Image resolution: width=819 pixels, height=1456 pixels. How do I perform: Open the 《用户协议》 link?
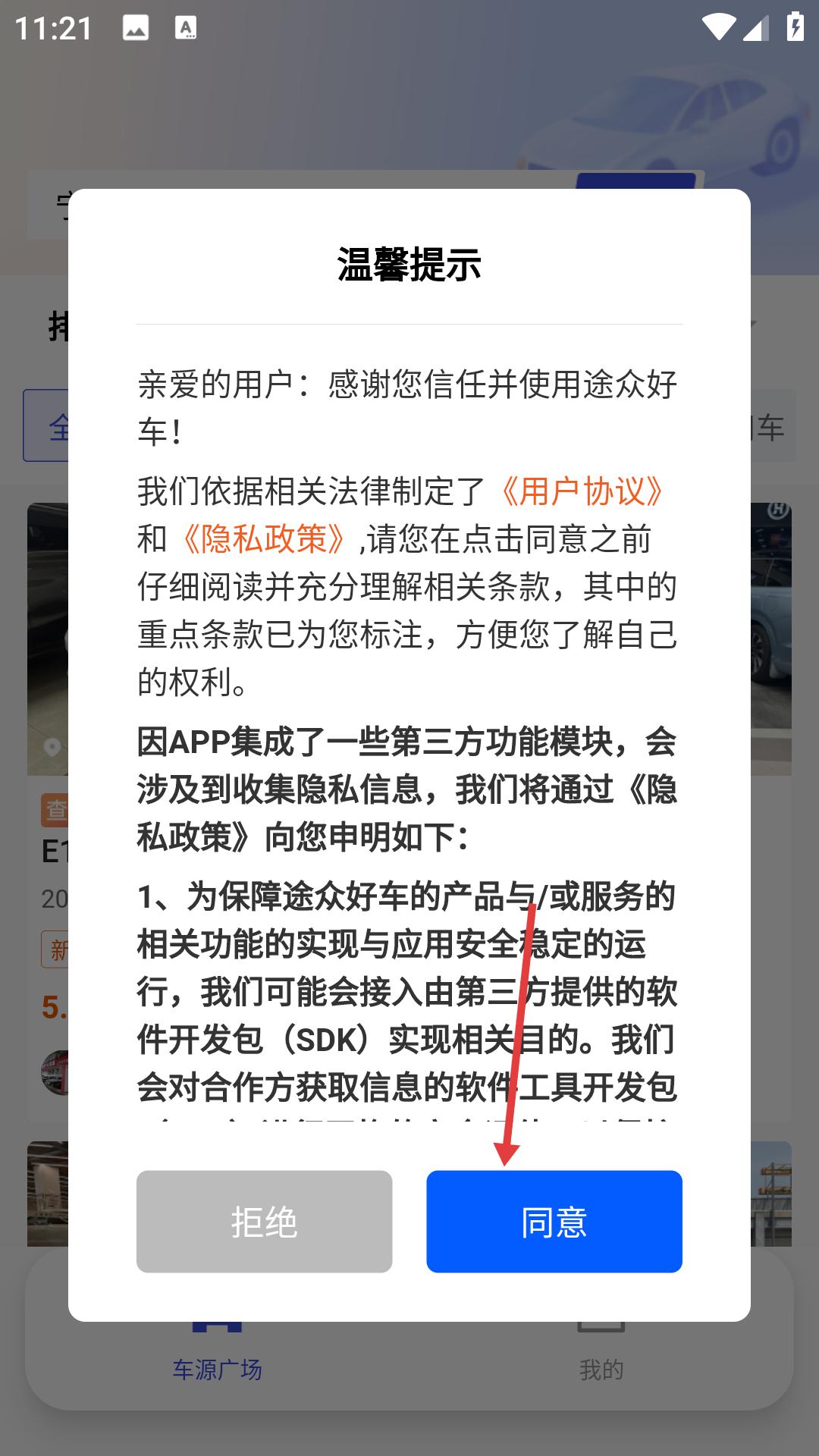pyautogui.click(x=582, y=491)
